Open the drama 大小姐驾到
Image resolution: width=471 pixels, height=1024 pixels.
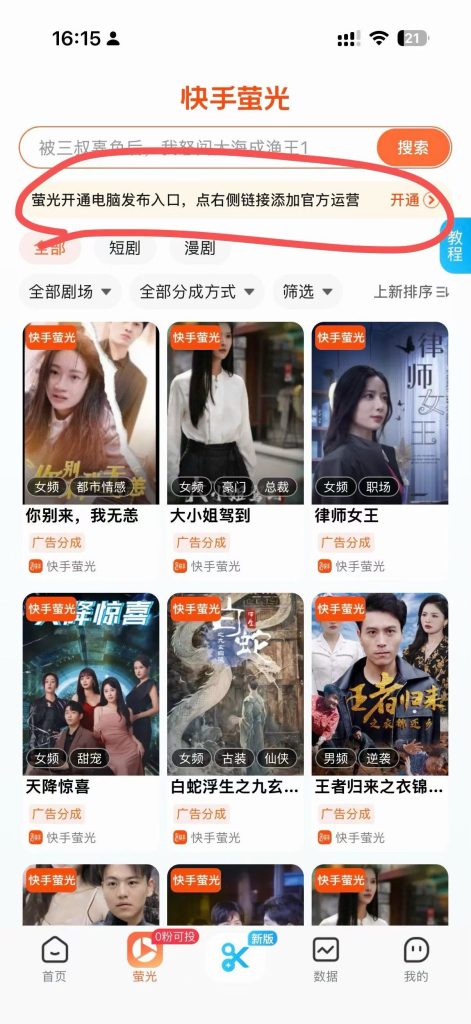click(235, 449)
